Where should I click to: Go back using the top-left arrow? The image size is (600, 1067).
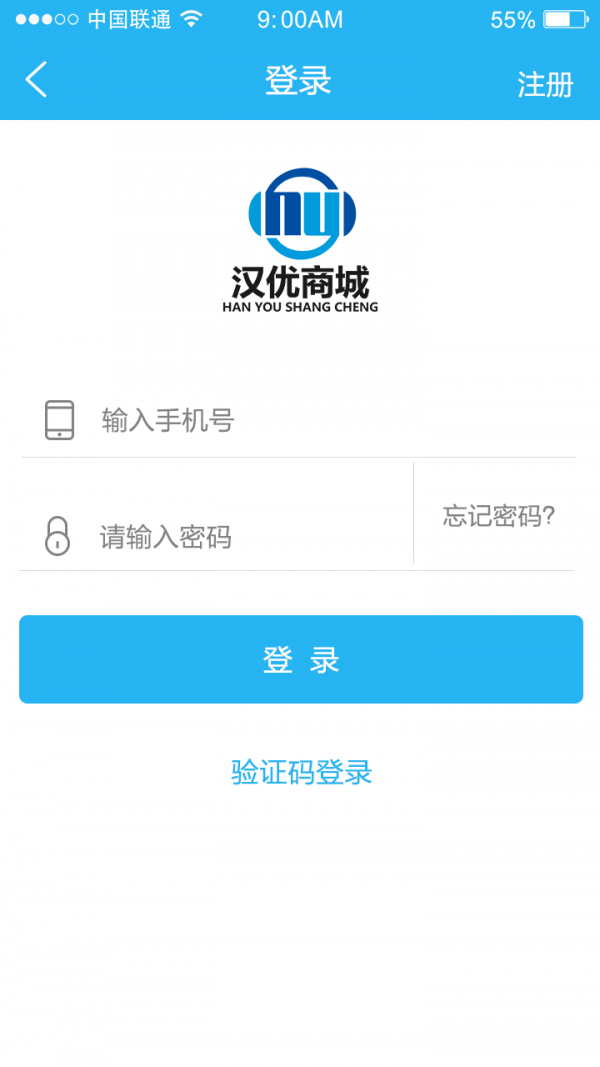[x=37, y=80]
